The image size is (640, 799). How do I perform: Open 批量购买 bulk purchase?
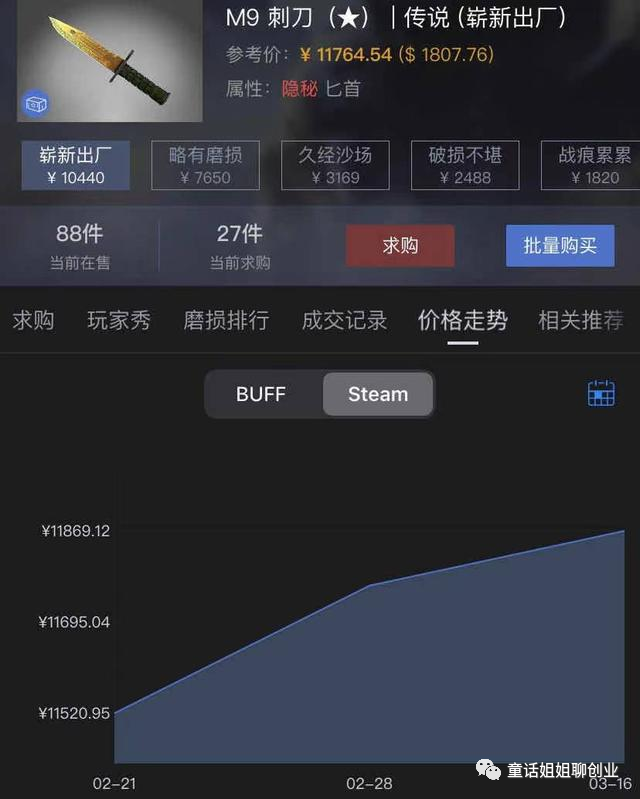click(560, 246)
